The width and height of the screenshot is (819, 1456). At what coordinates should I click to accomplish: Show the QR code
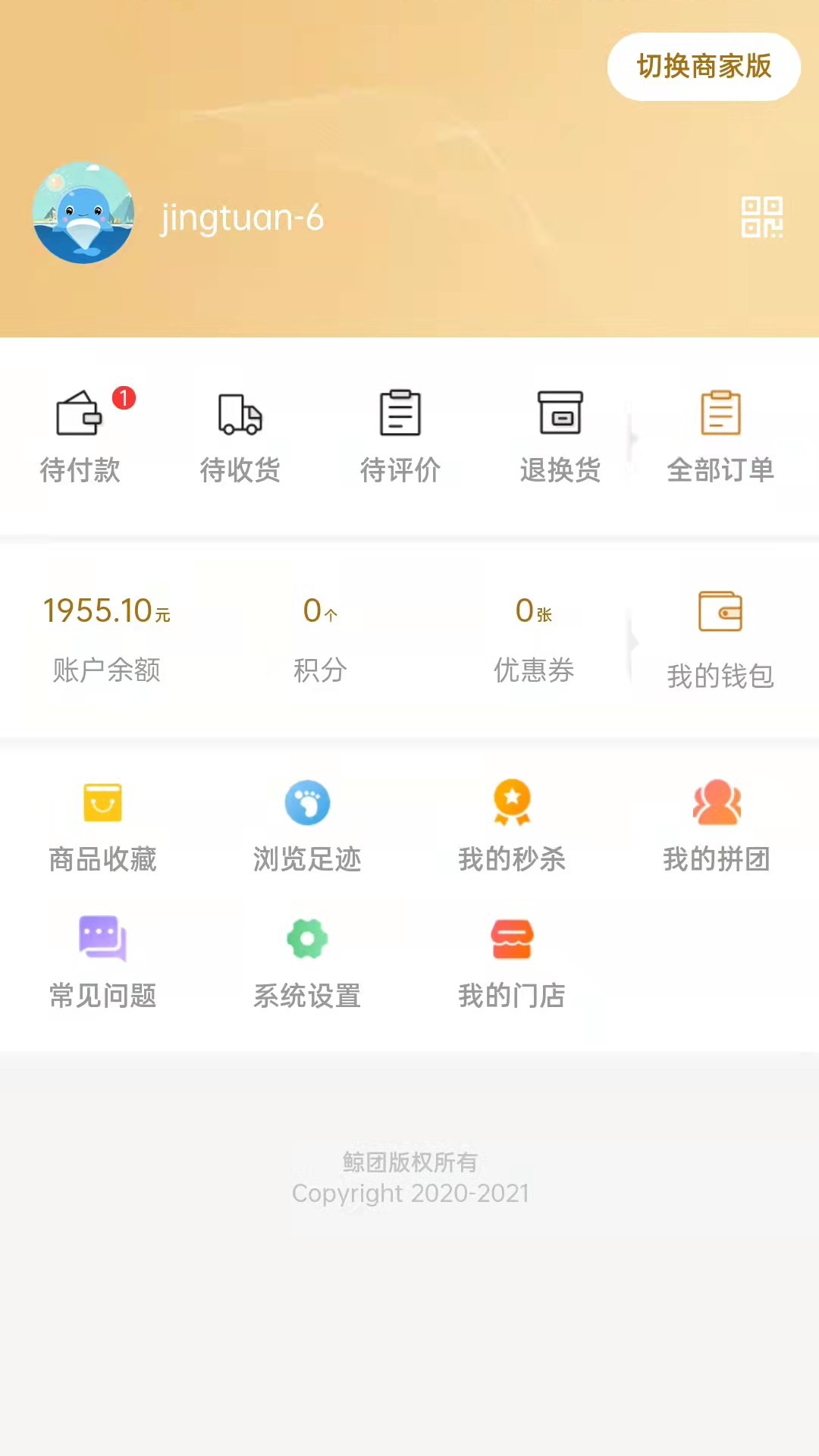pos(762,218)
